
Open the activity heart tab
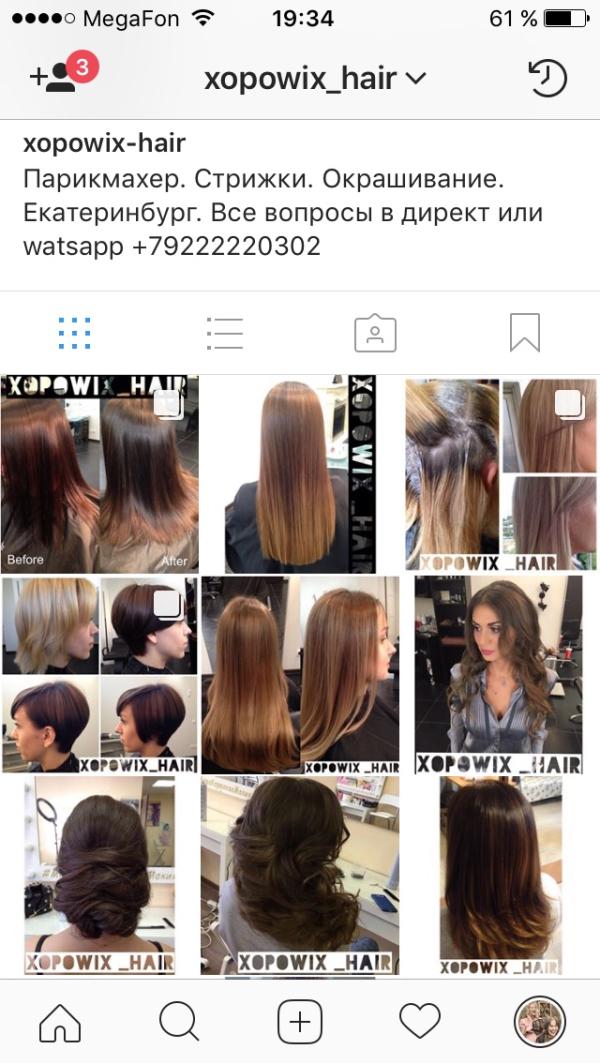click(x=420, y=1022)
